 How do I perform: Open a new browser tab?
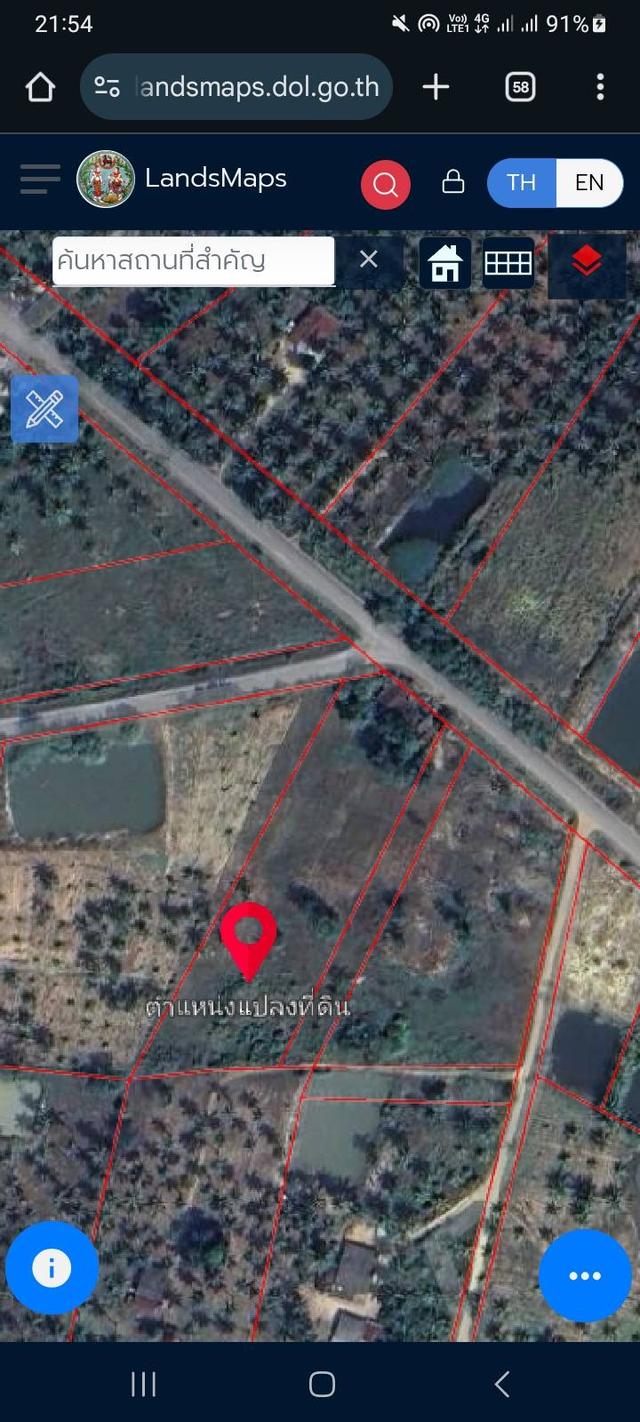[x=436, y=88]
